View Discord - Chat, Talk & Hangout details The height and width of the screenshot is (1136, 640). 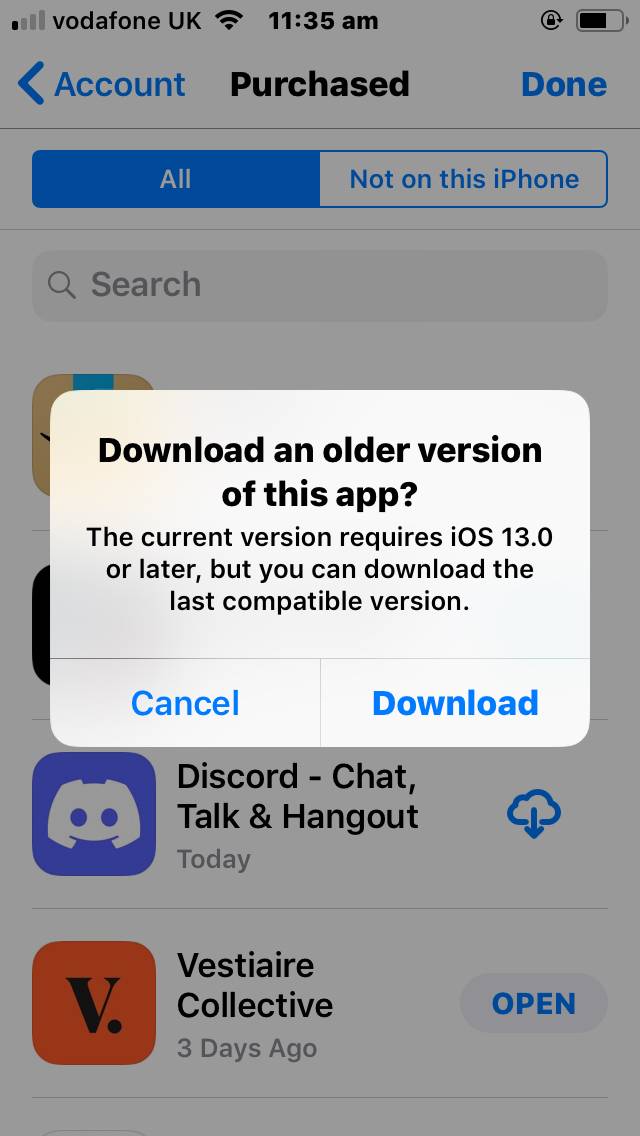pos(297,797)
